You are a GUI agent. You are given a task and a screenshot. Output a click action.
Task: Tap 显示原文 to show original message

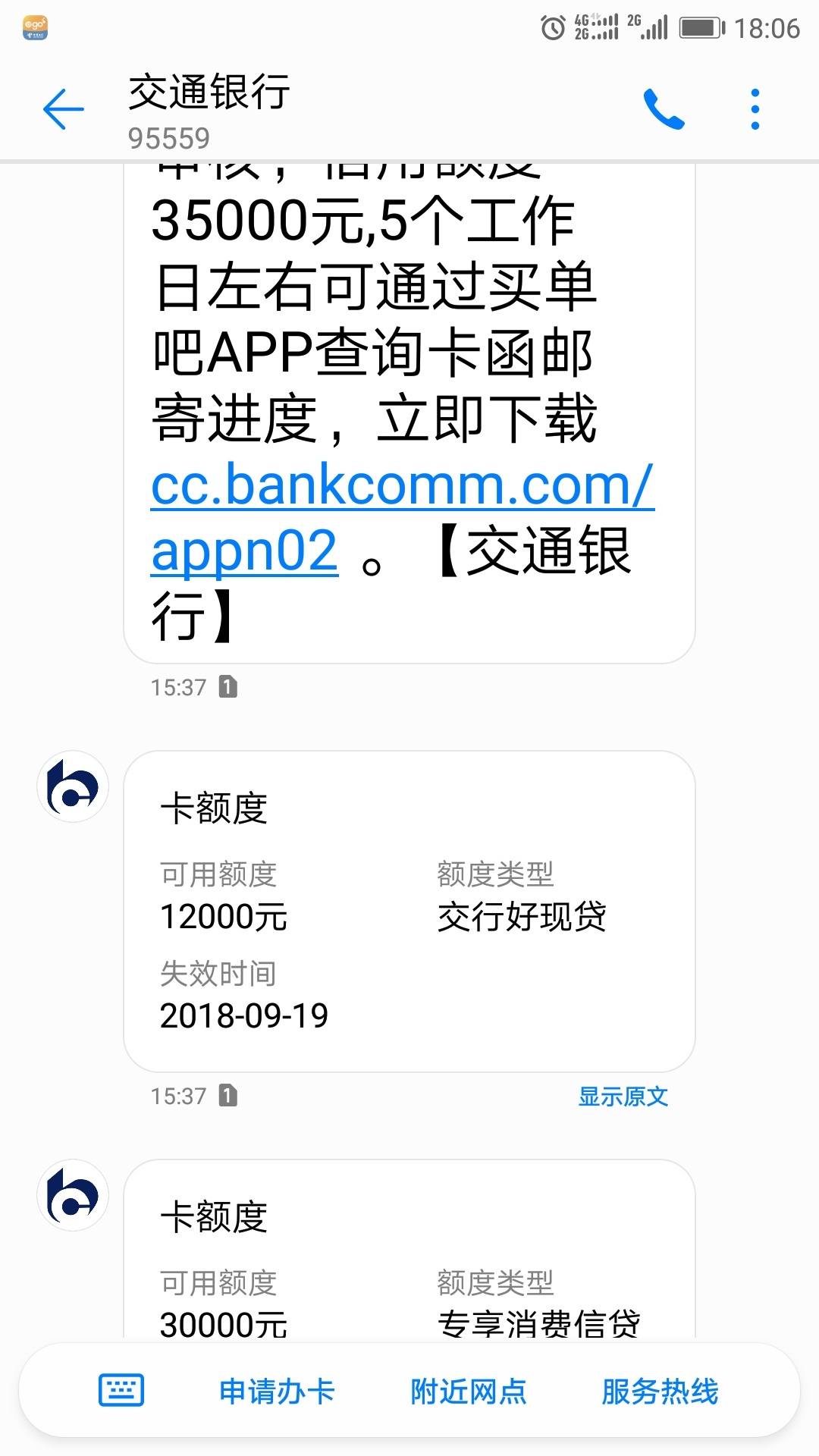pyautogui.click(x=623, y=1096)
